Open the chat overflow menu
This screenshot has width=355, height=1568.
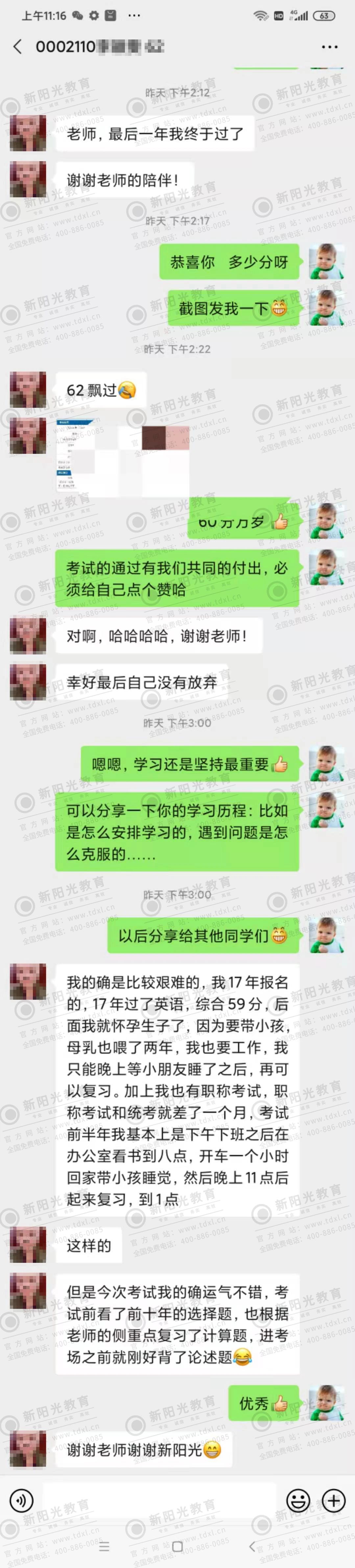(x=329, y=47)
